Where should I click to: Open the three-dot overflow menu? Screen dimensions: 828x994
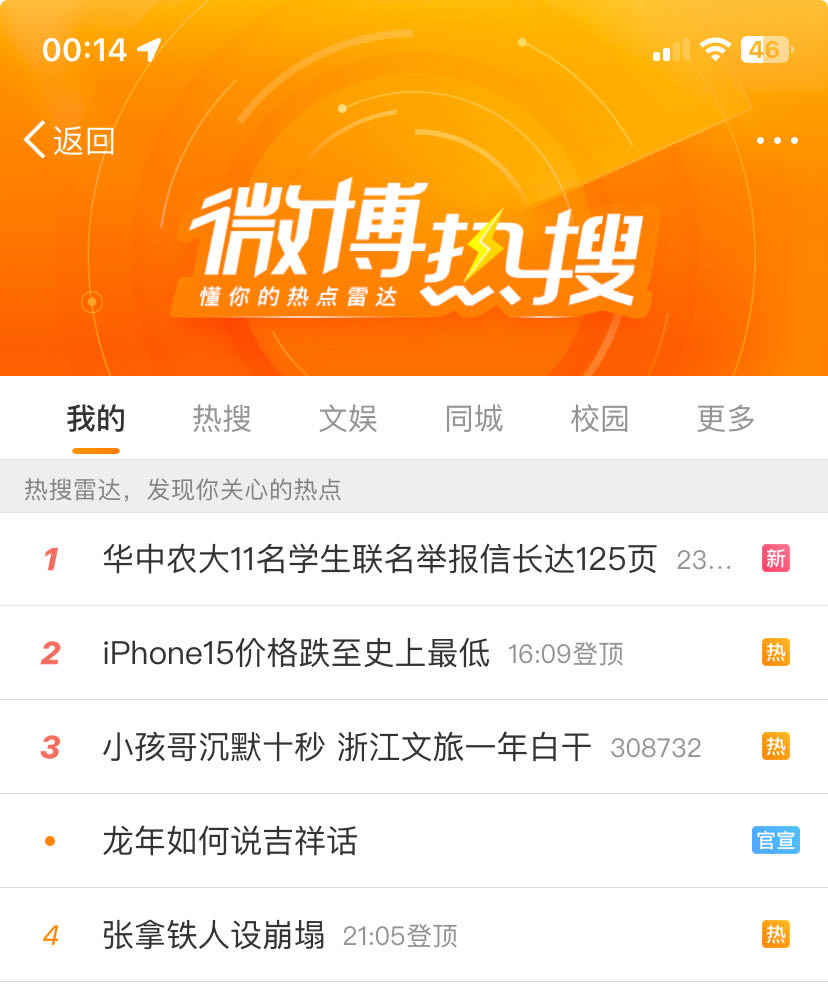click(777, 141)
